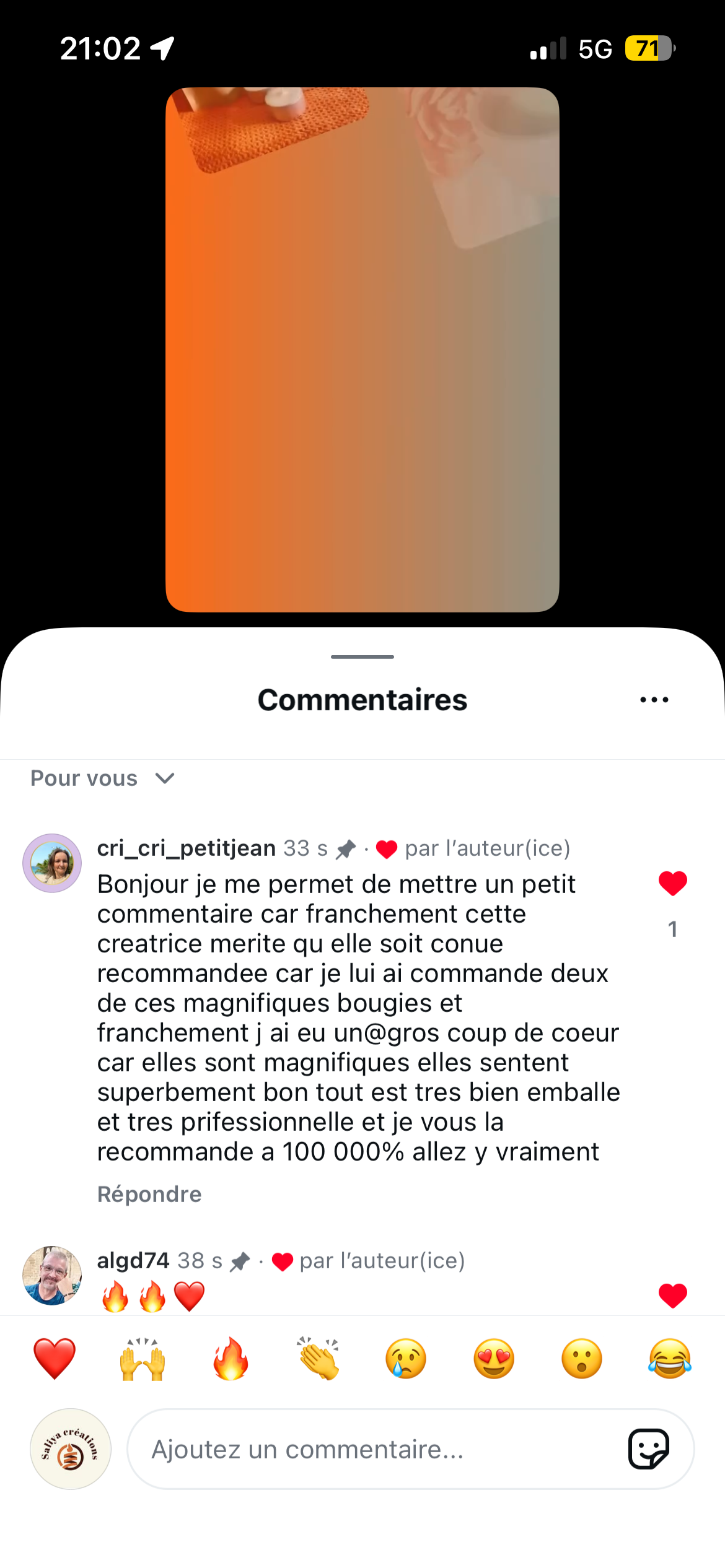
Task: Insert the fire quick emoji
Action: point(231,1359)
